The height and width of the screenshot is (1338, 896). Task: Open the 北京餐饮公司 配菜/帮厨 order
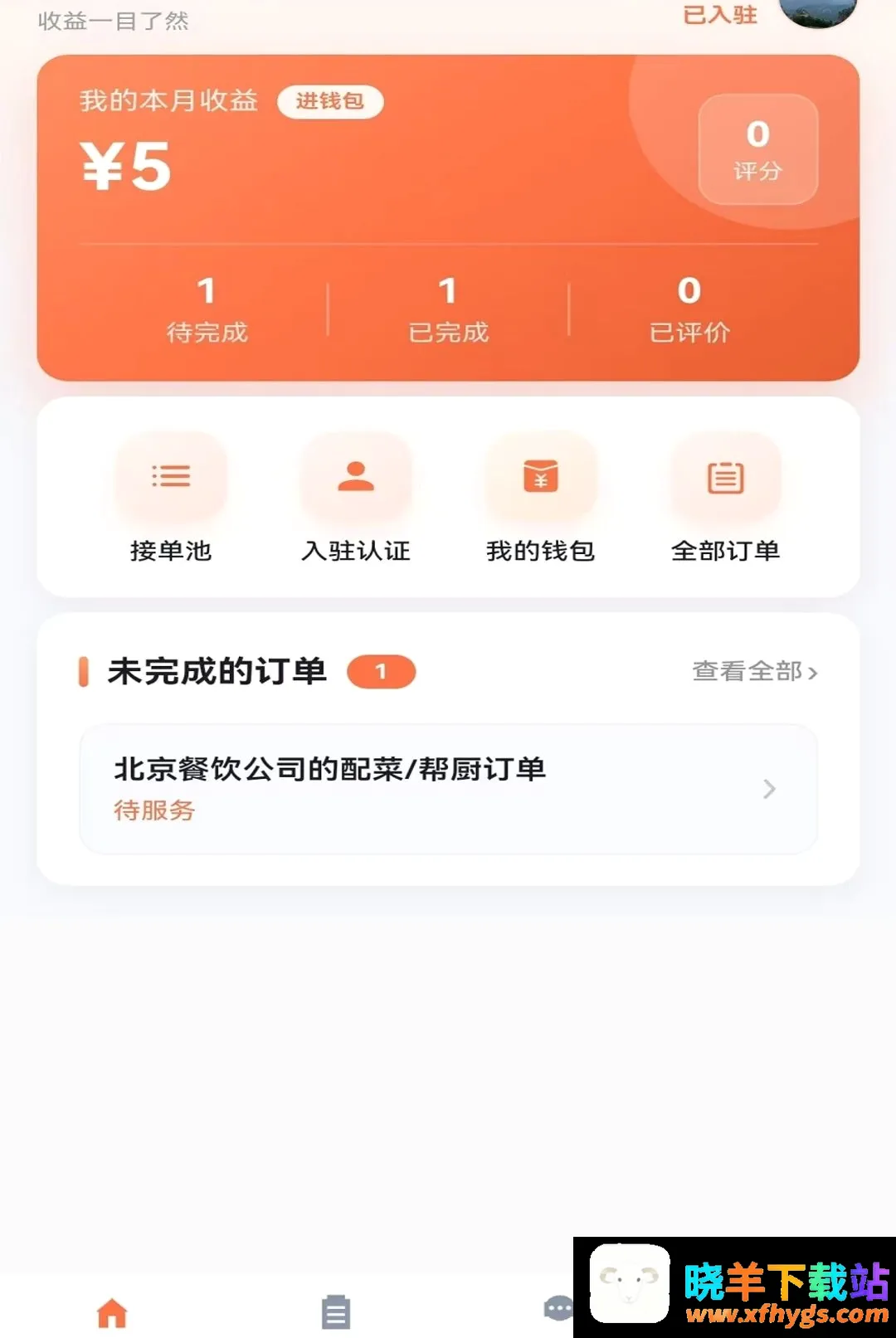[448, 789]
